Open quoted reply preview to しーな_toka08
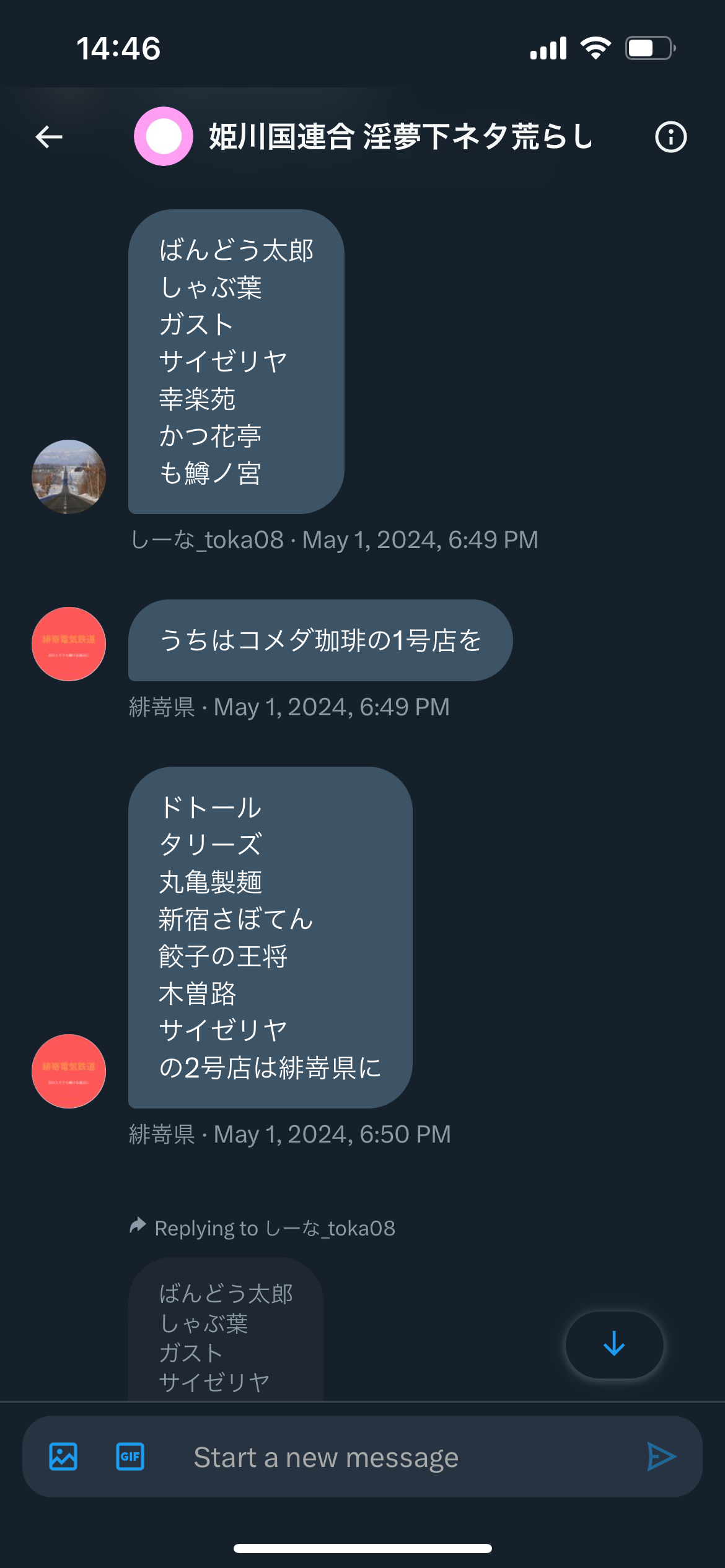Viewport: 725px width, 1568px height. click(226, 1330)
